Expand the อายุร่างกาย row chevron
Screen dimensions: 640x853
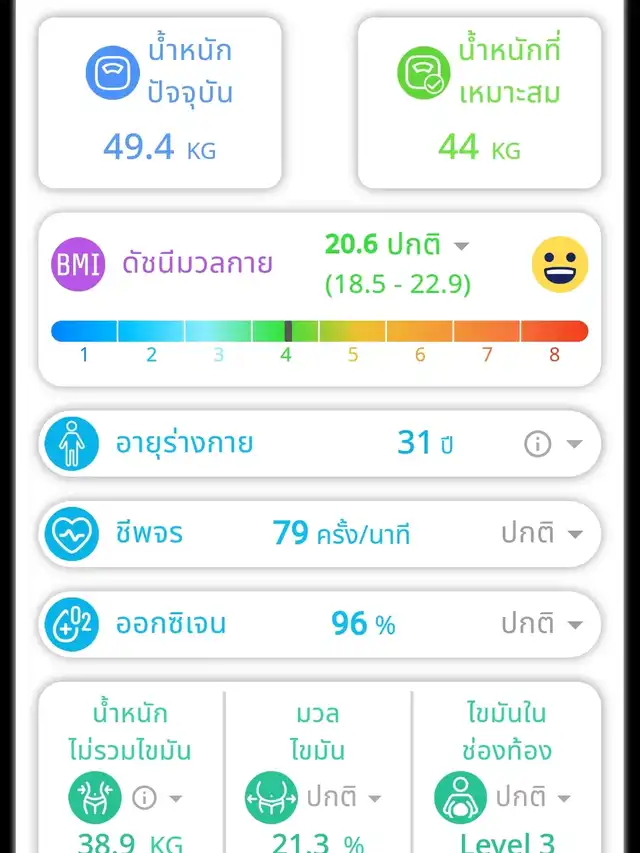[574, 445]
